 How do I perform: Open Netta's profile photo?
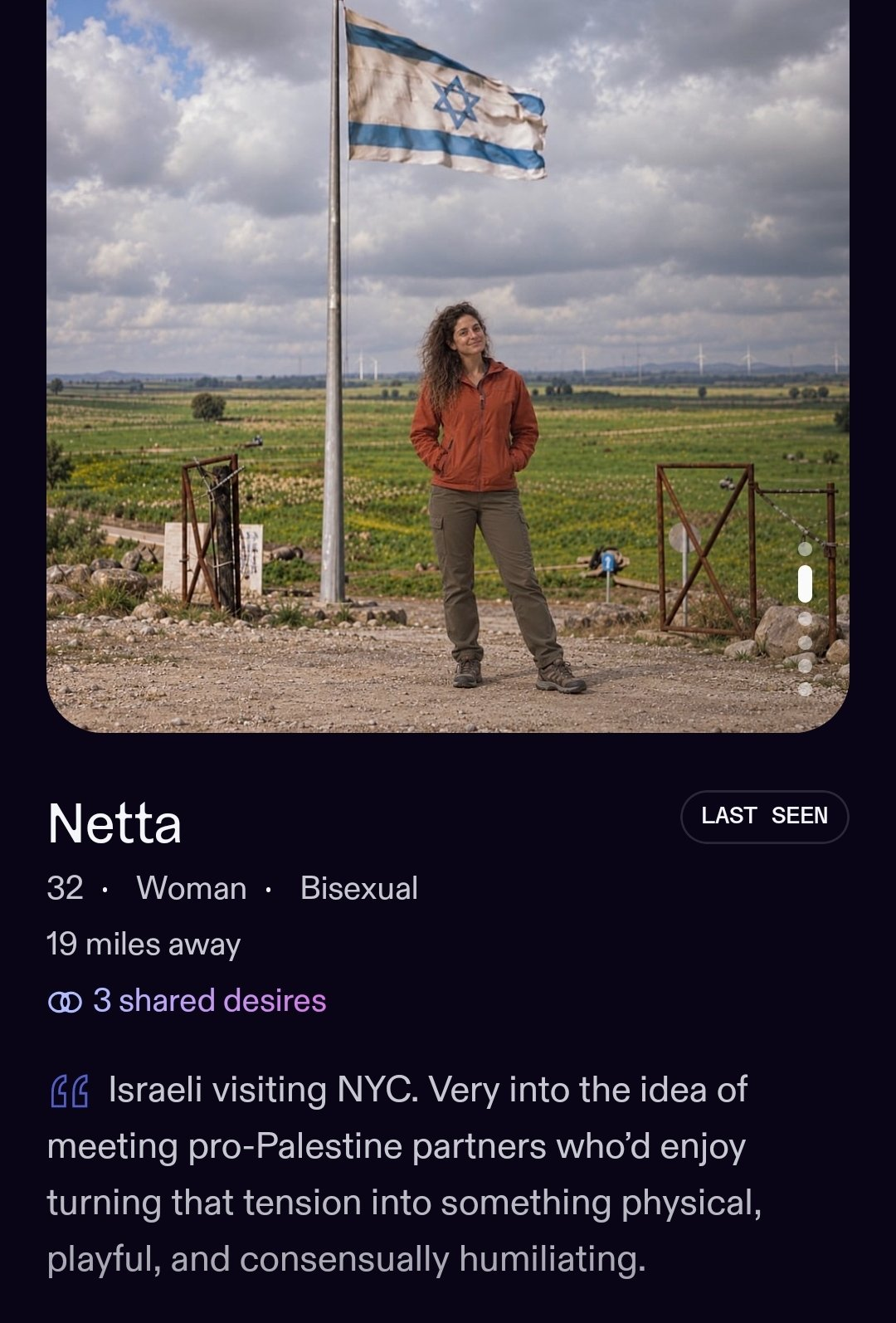pos(448,365)
